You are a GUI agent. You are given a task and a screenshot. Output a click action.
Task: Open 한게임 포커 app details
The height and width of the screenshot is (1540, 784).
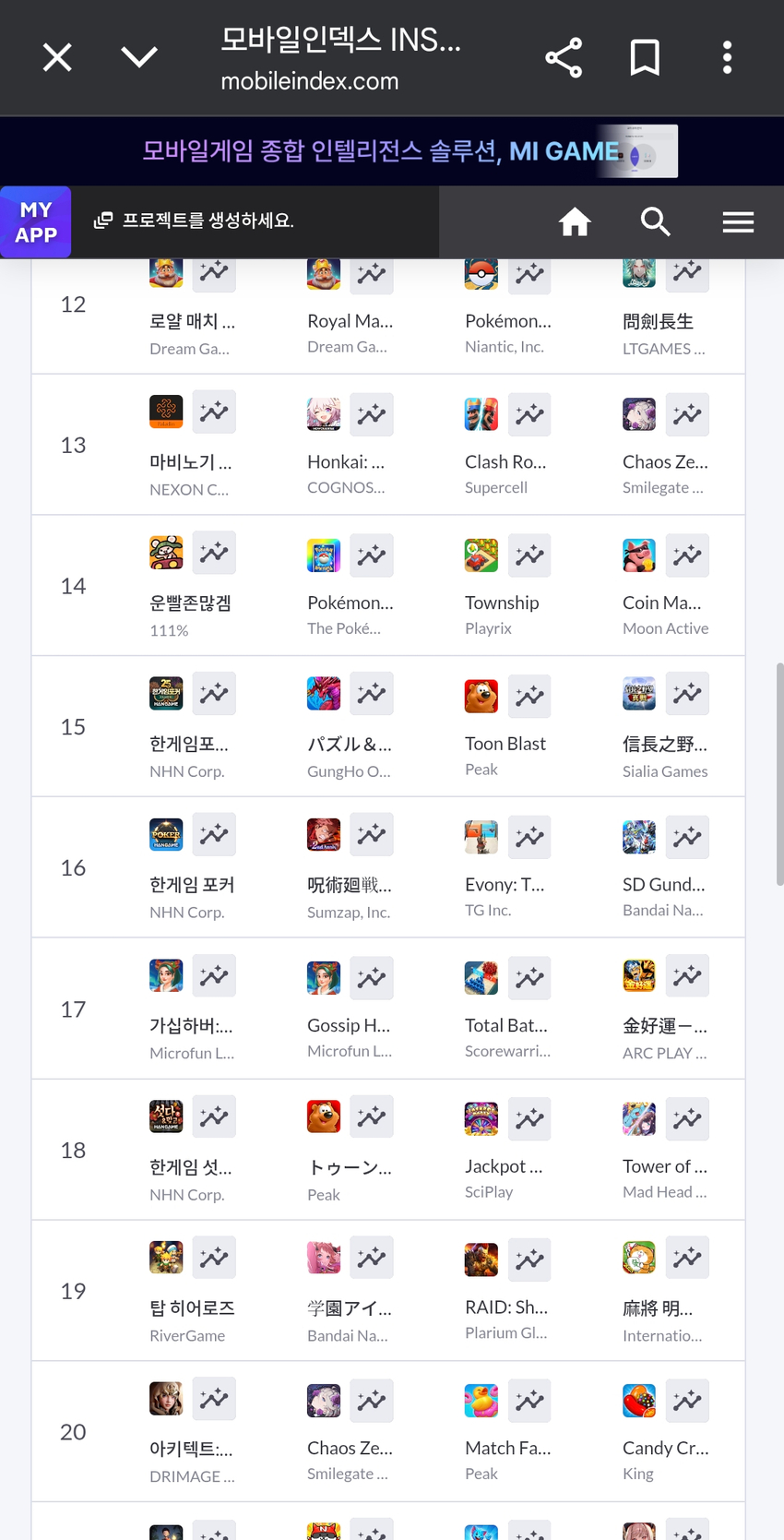192,884
